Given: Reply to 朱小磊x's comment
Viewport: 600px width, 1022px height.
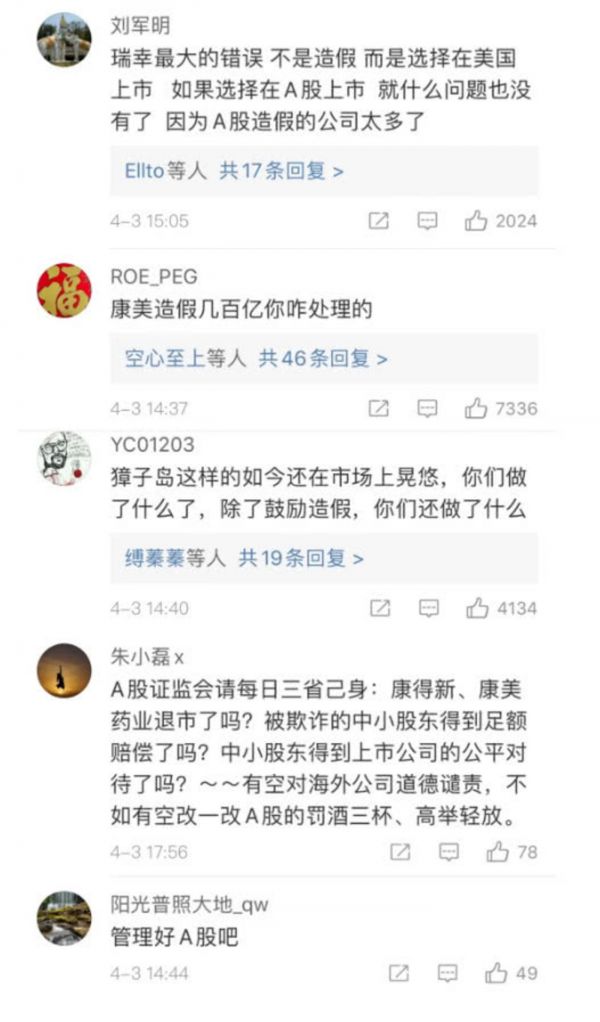Looking at the screenshot, I should (449, 852).
